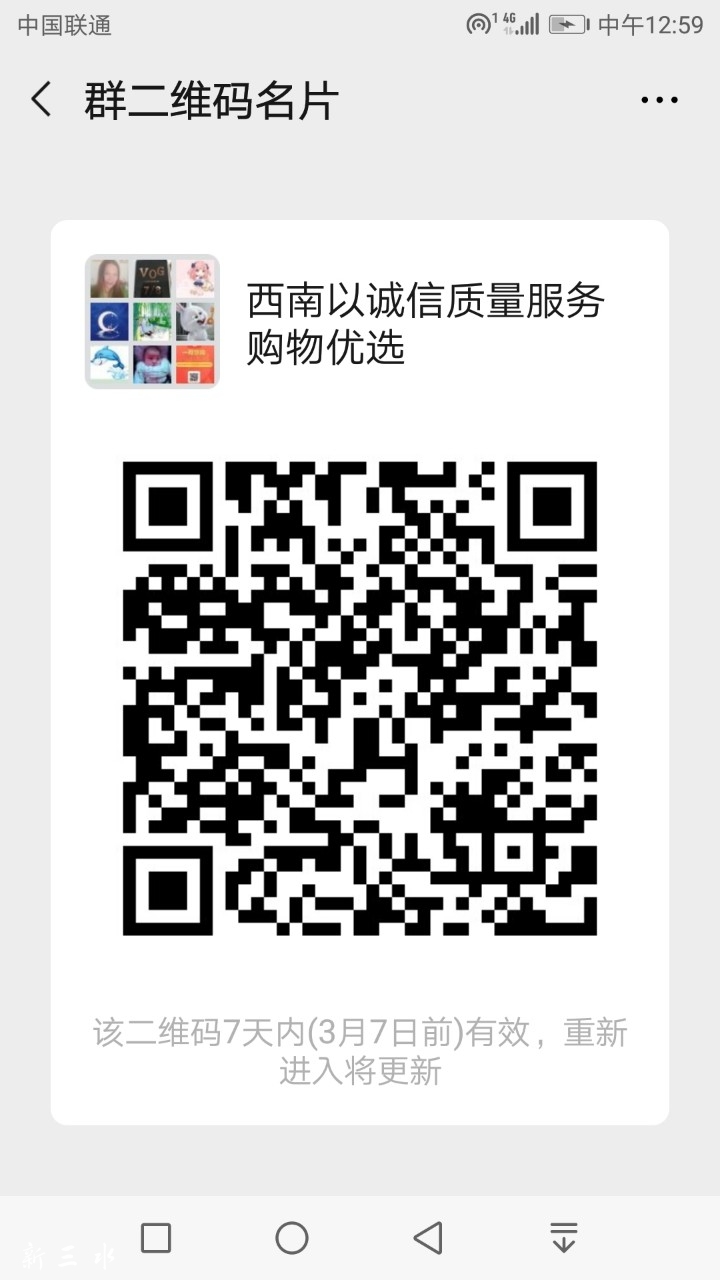This screenshot has width=720, height=1280.
Task: Tap the system back triangle
Action: (x=428, y=1238)
